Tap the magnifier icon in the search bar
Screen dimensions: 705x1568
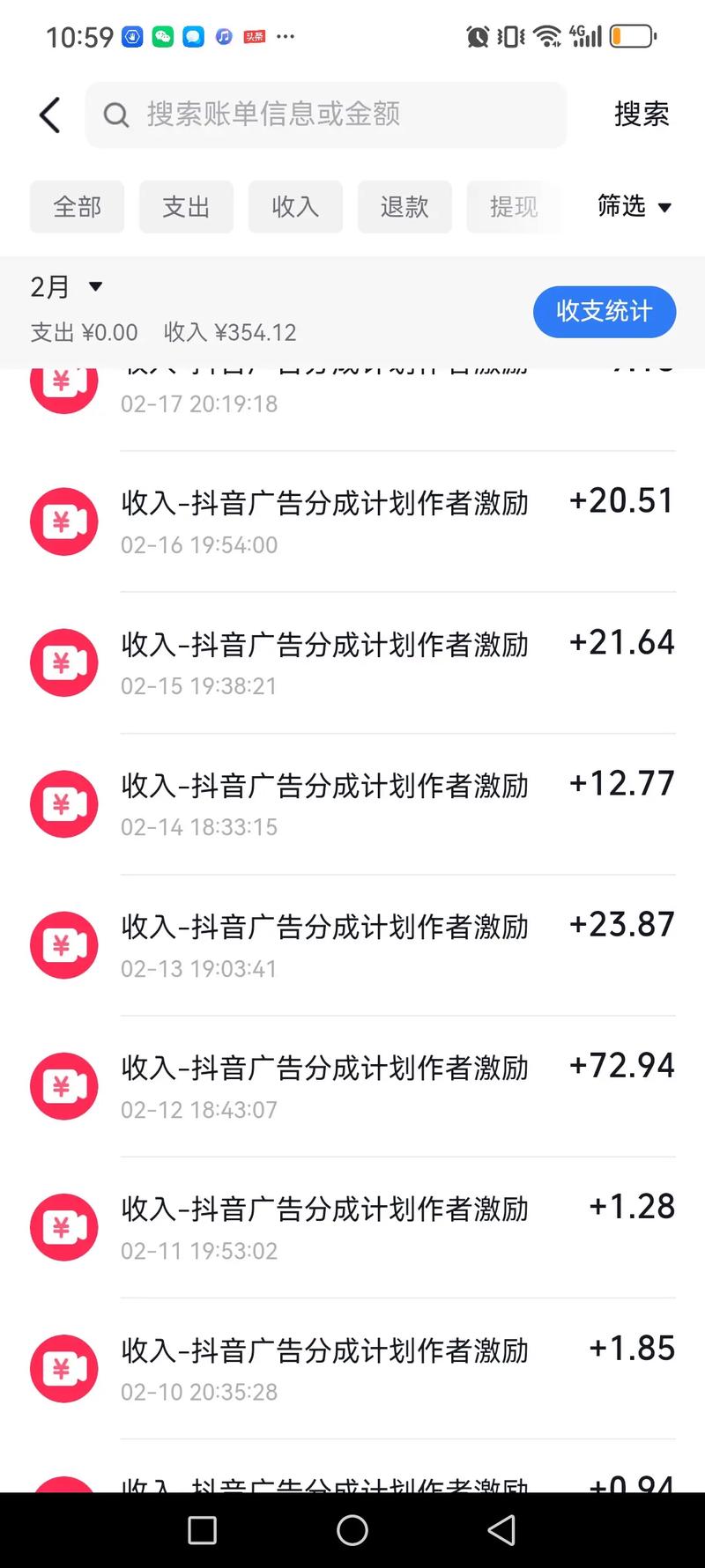pos(116,115)
